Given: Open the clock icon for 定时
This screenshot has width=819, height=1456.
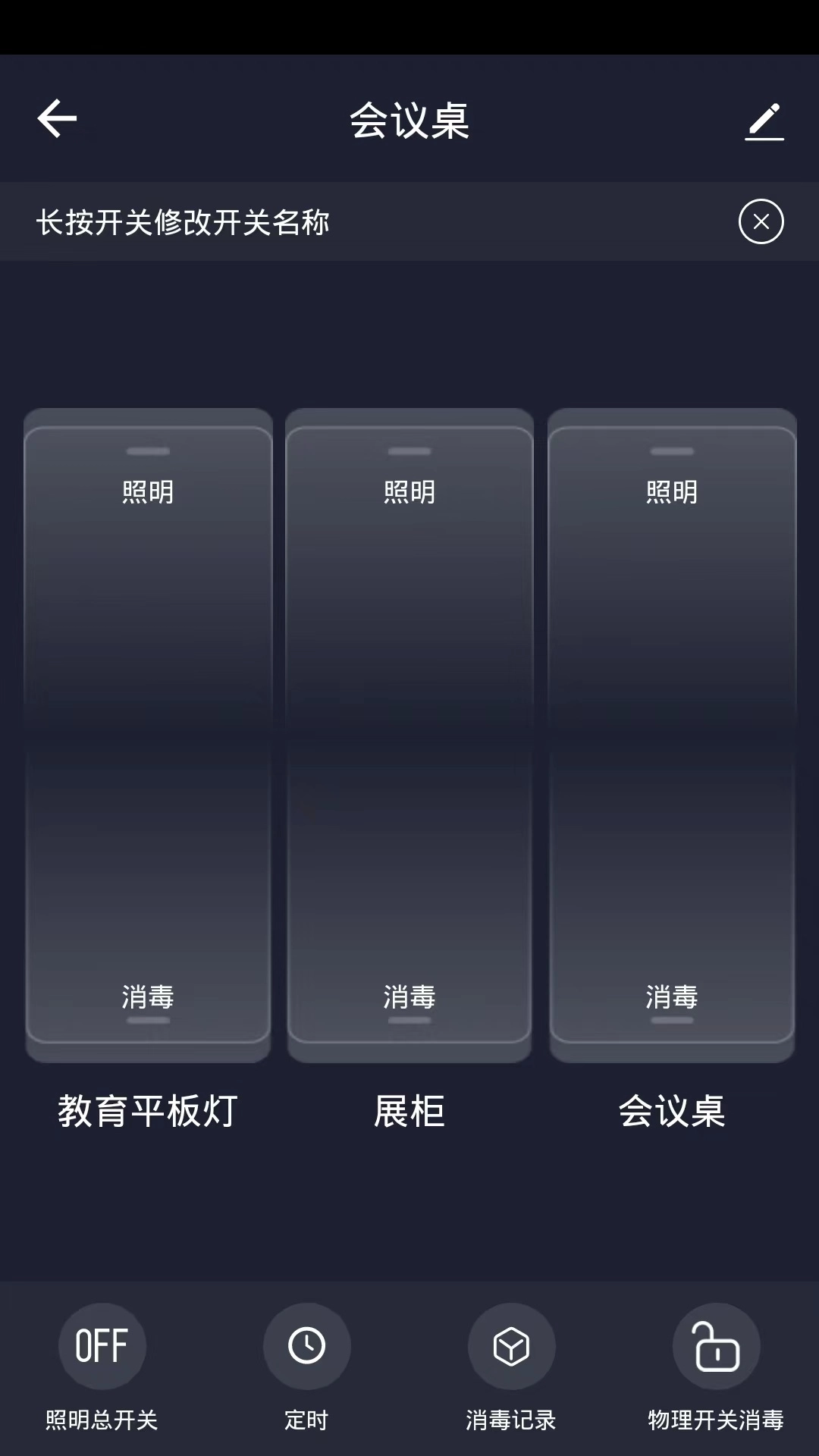Looking at the screenshot, I should pyautogui.click(x=306, y=1347).
